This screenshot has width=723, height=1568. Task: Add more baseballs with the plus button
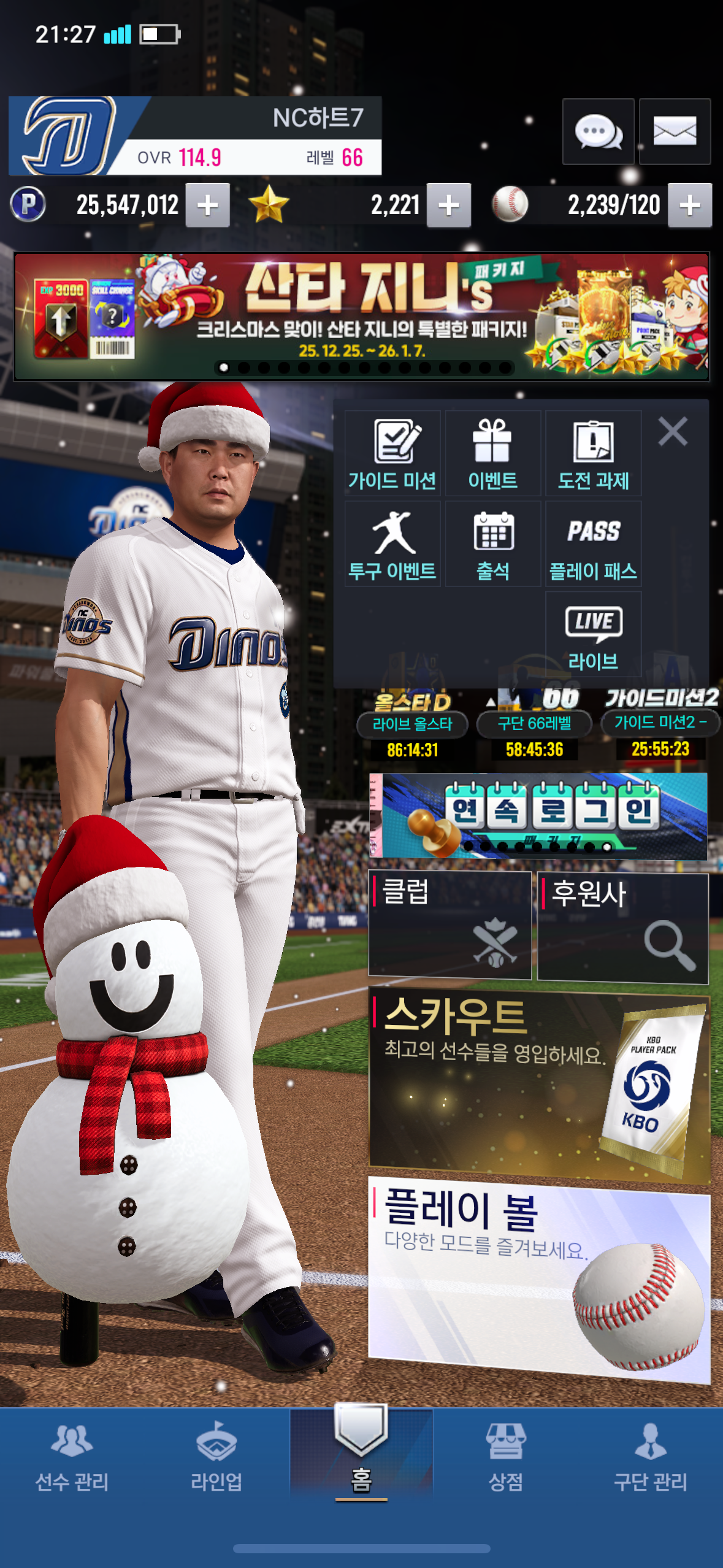pos(690,206)
